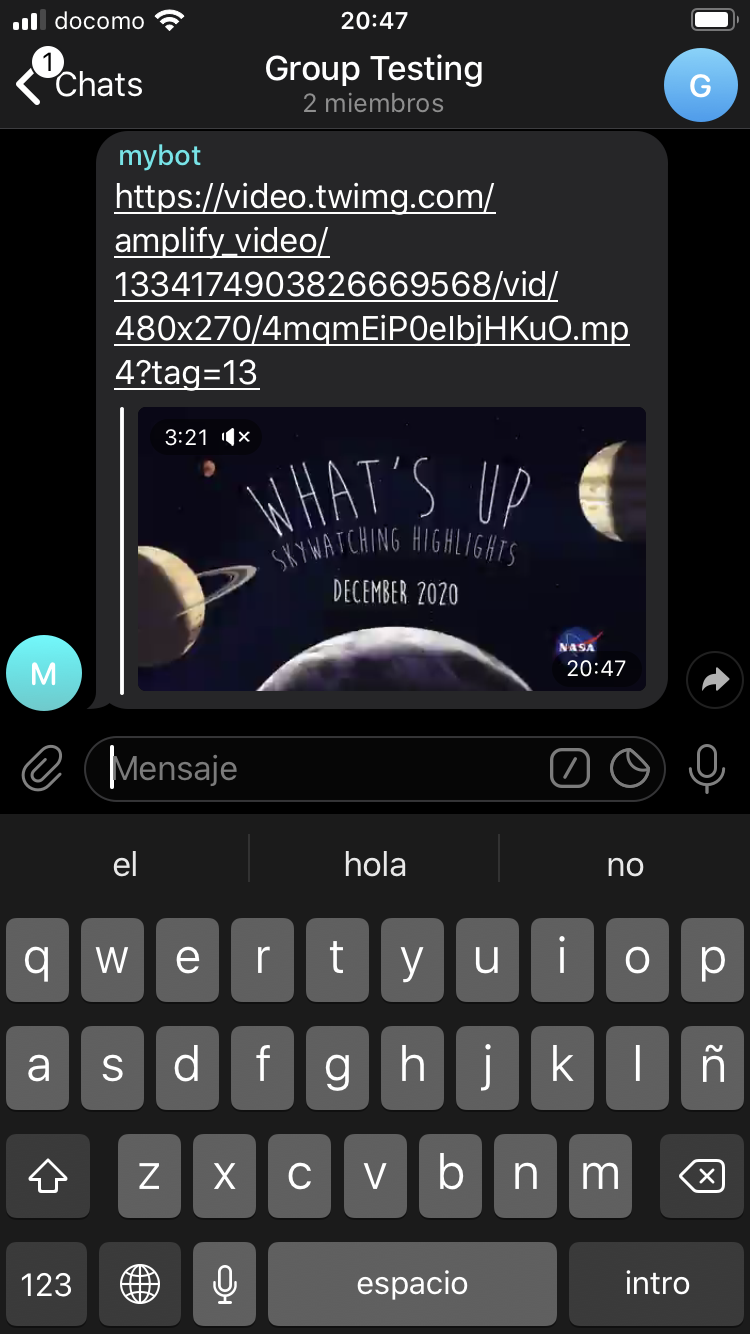Play the What's Up video preview
Viewport: 750px width, 1334px height.
coord(391,548)
